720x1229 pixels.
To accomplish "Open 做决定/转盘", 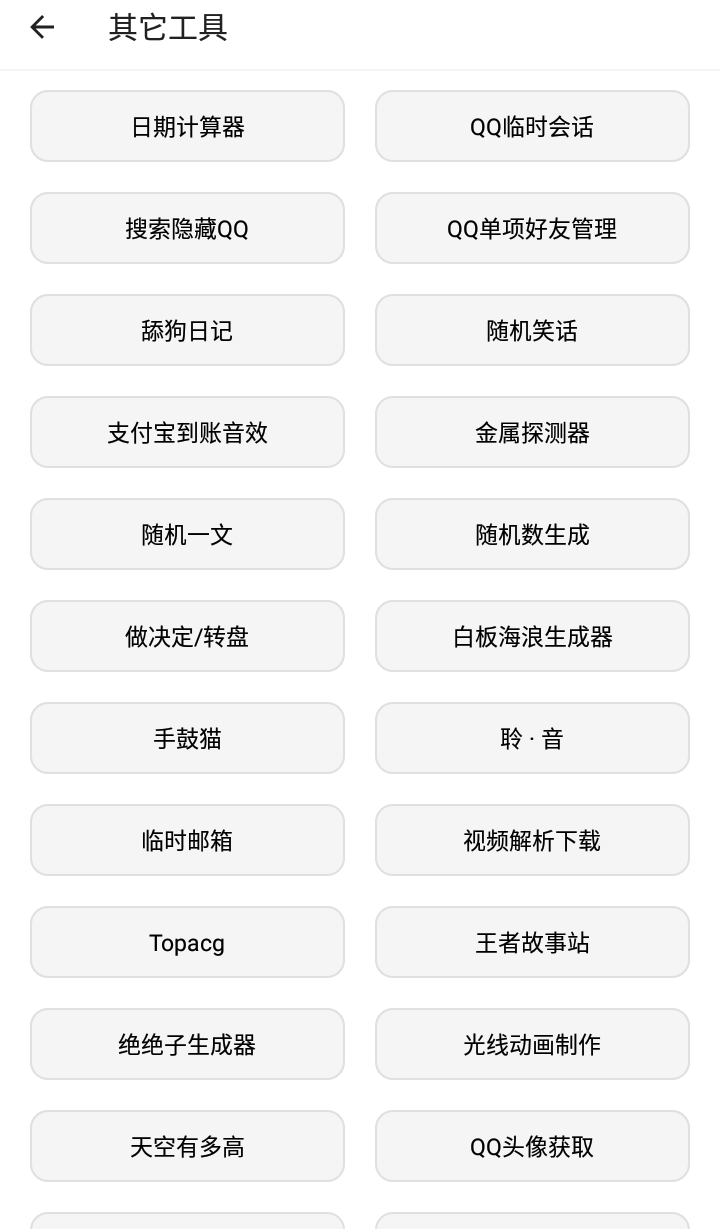I will [187, 636].
